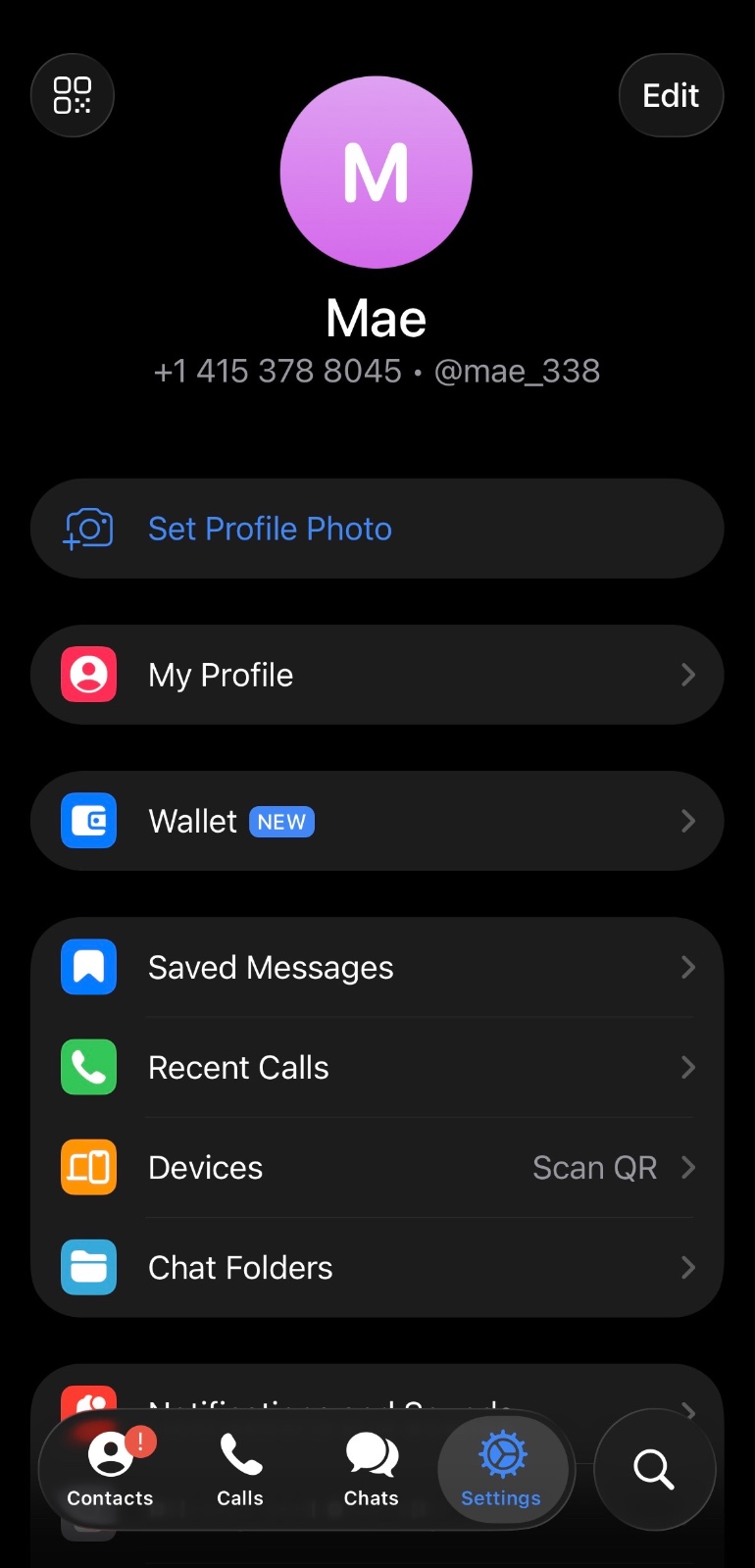755x1568 pixels.
Task: Open the QR code button
Action: coord(73,95)
